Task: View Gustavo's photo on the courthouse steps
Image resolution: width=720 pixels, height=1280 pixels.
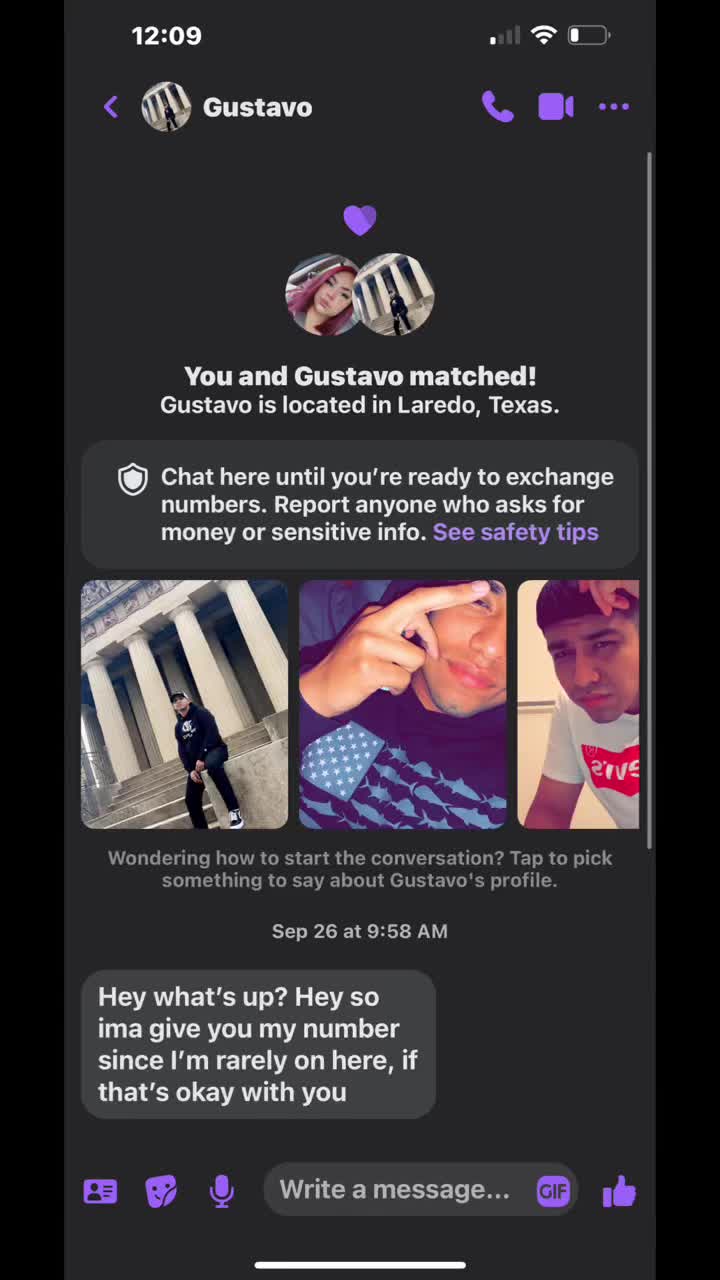Action: pyautogui.click(x=184, y=704)
